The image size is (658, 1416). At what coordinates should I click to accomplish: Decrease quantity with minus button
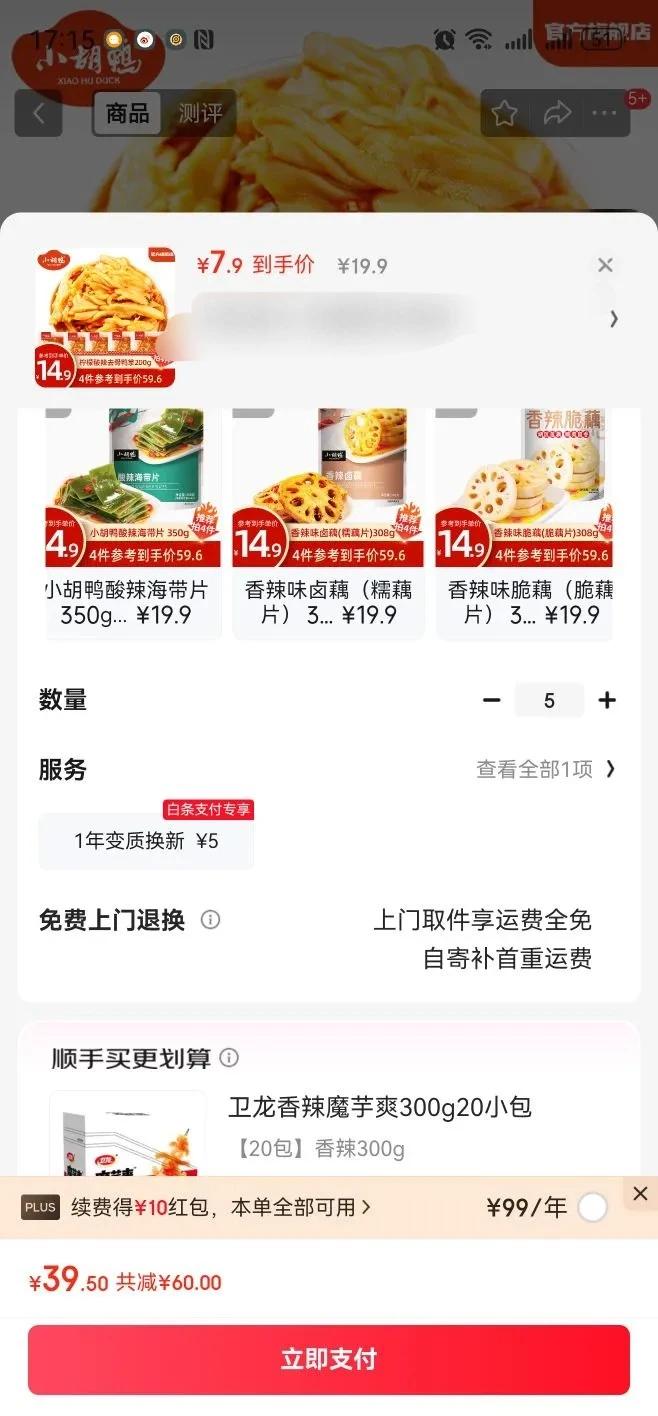(x=491, y=700)
